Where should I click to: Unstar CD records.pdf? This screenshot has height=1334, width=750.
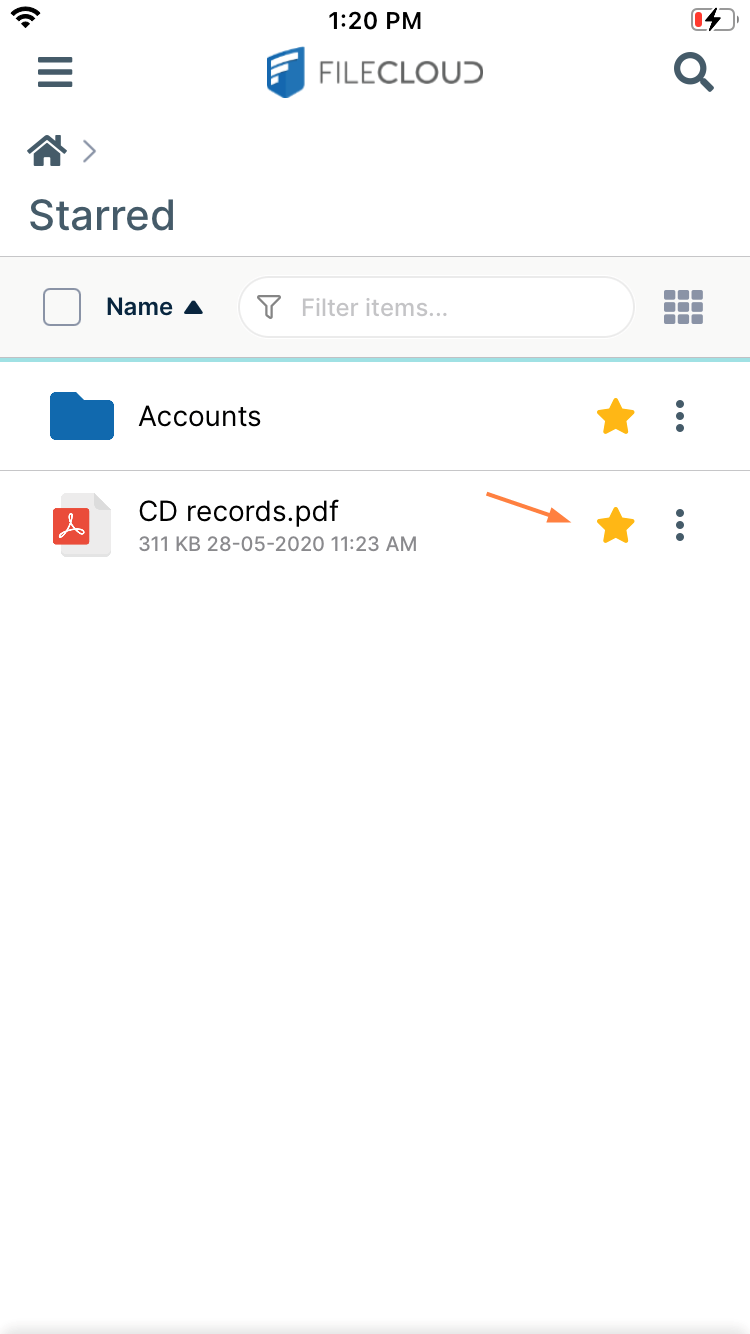pos(615,524)
